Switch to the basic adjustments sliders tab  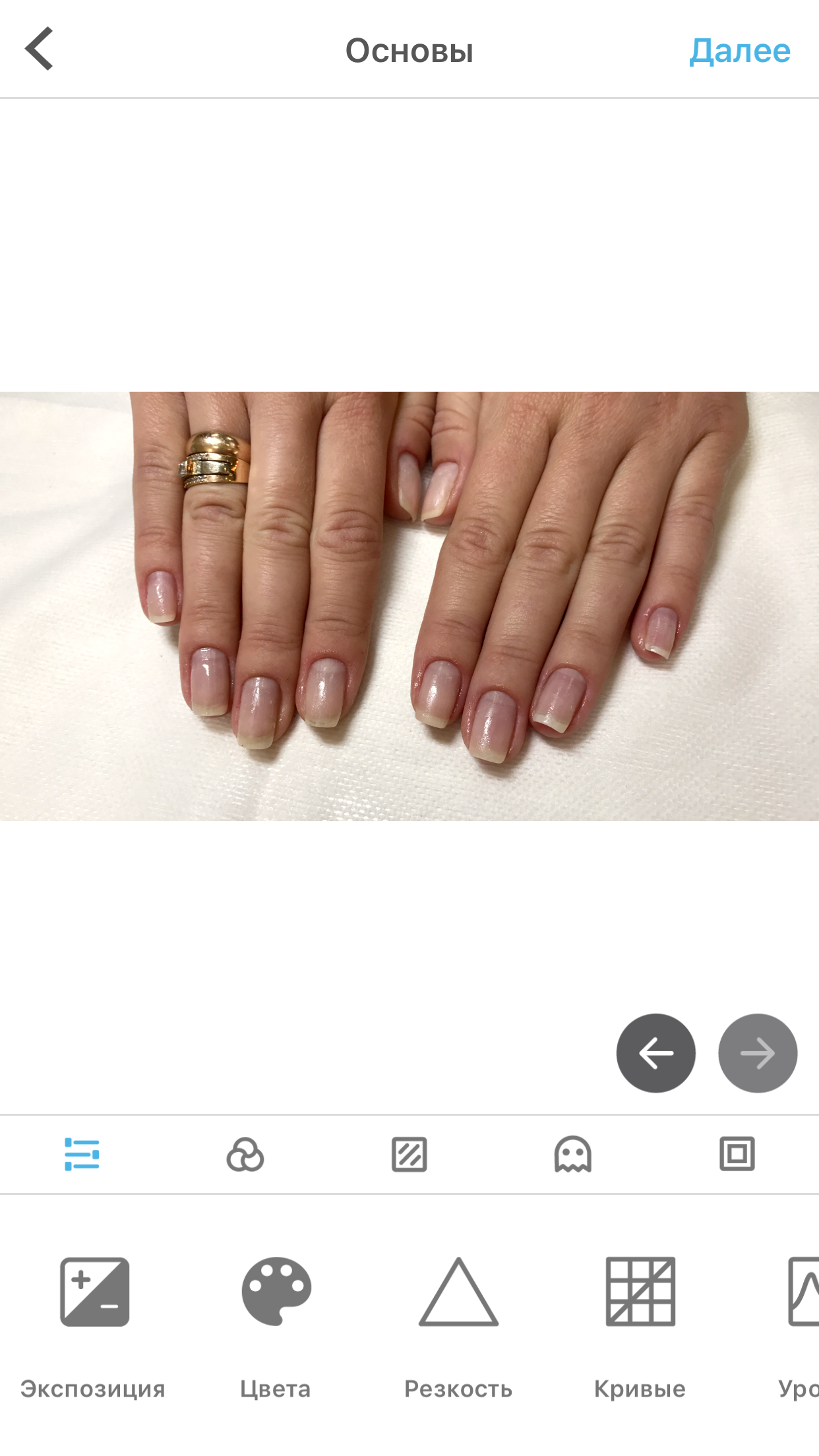82,1155
